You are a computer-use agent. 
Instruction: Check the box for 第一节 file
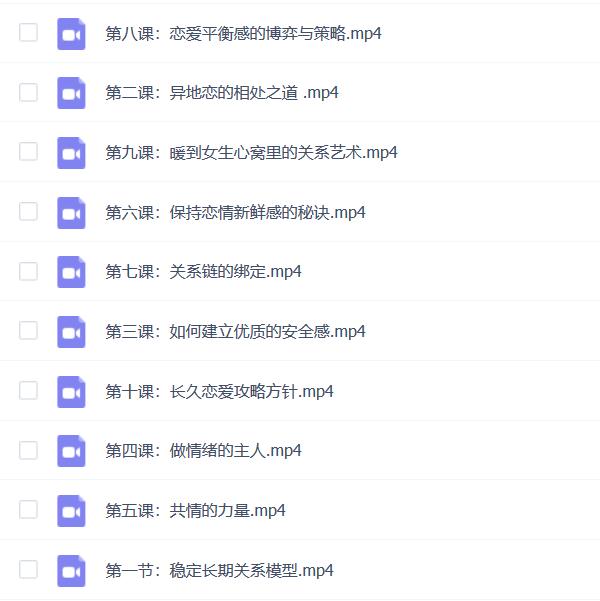28,569
